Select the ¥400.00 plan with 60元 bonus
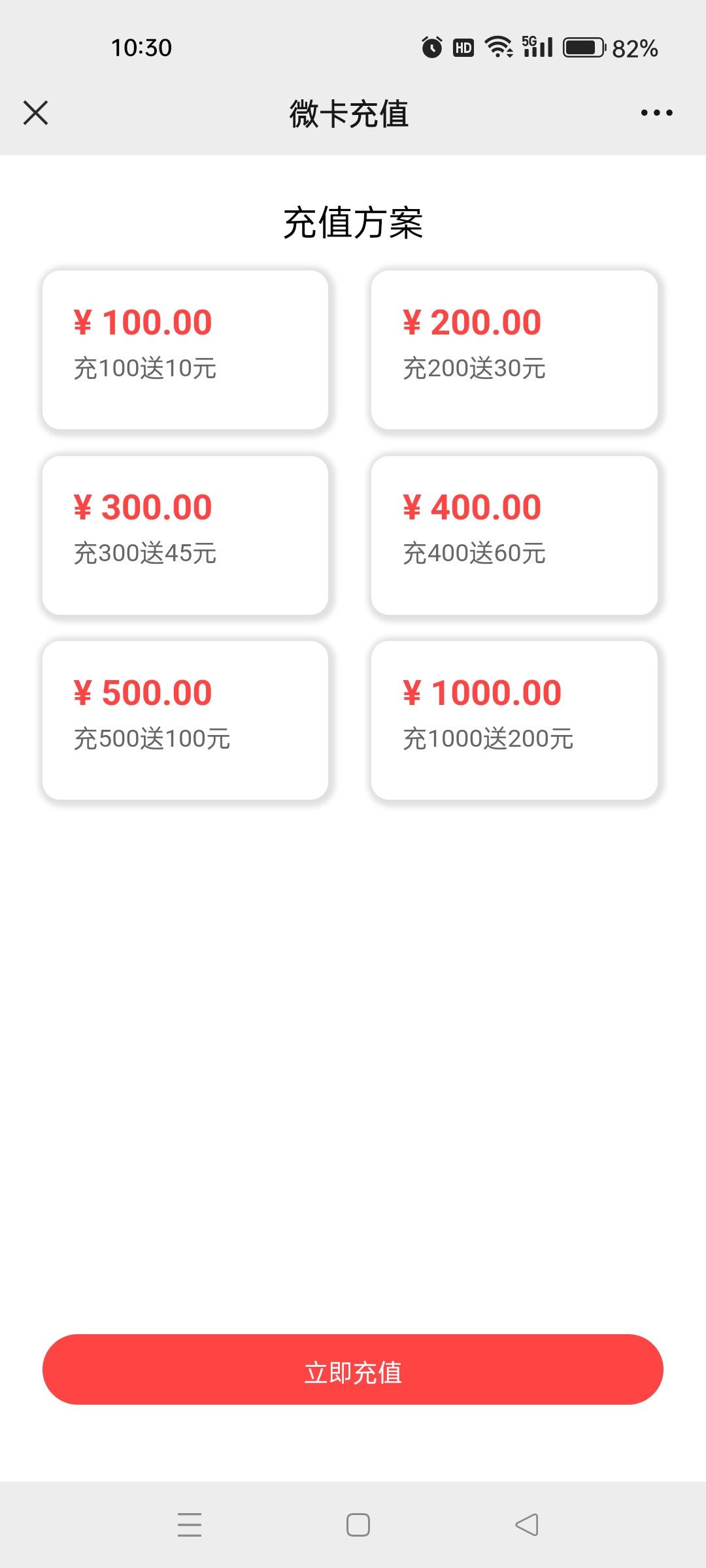 514,535
